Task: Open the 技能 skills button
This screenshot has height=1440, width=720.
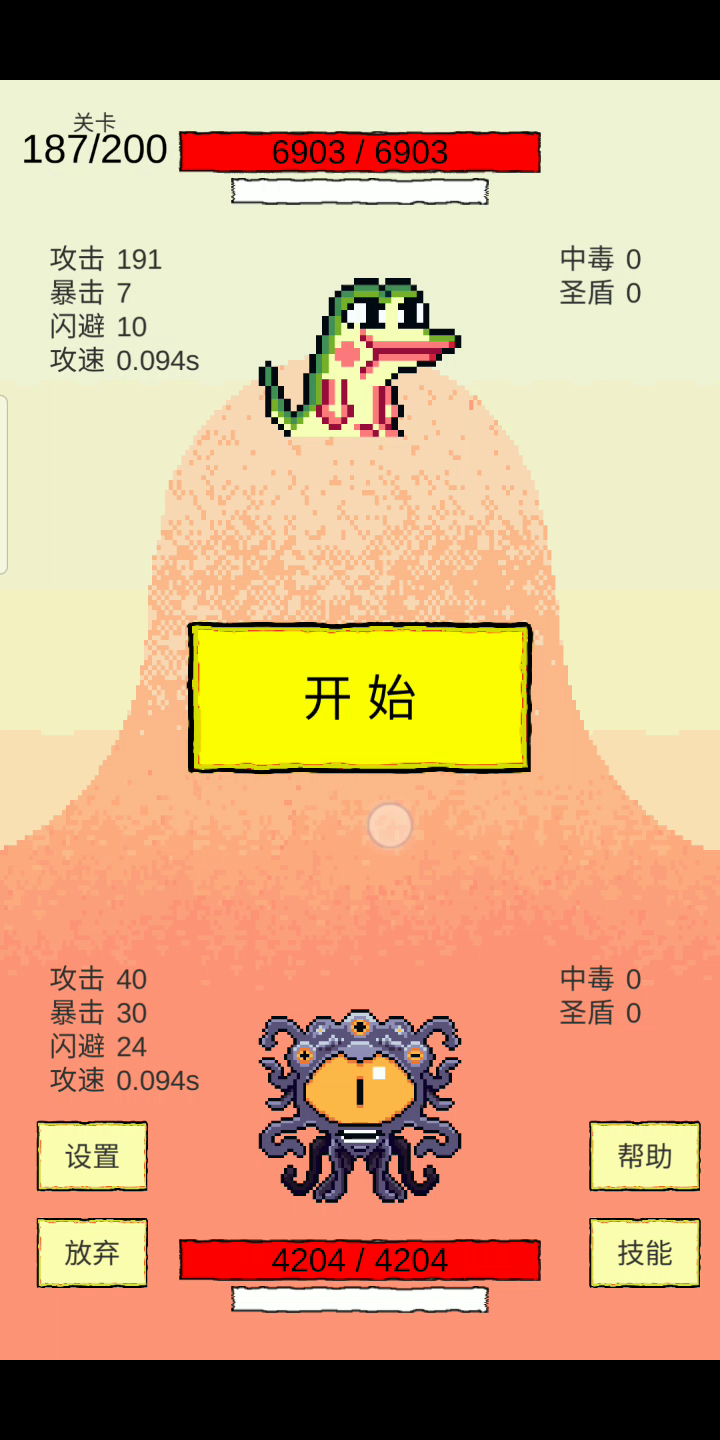Action: pos(645,1252)
